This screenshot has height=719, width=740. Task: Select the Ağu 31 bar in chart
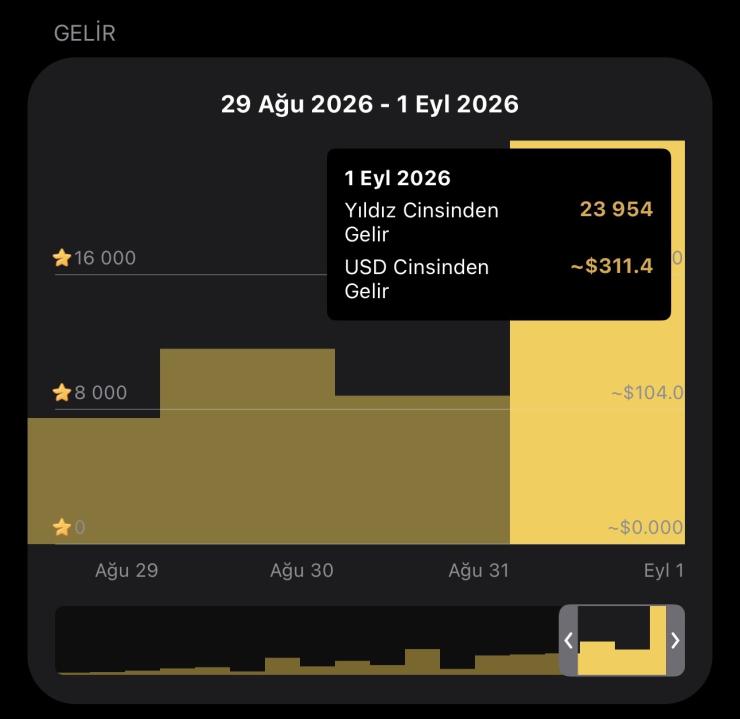pyautogui.click(x=422, y=469)
